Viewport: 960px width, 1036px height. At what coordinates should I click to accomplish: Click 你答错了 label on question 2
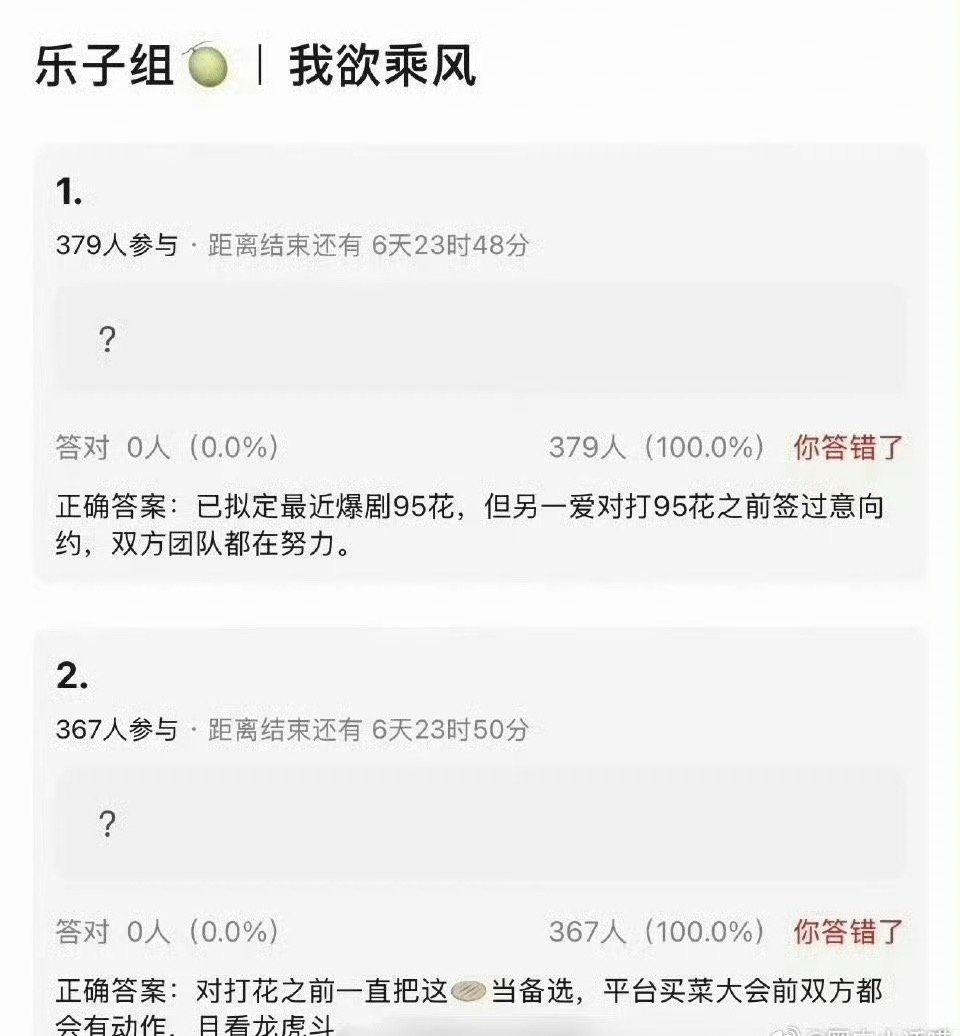point(849,932)
